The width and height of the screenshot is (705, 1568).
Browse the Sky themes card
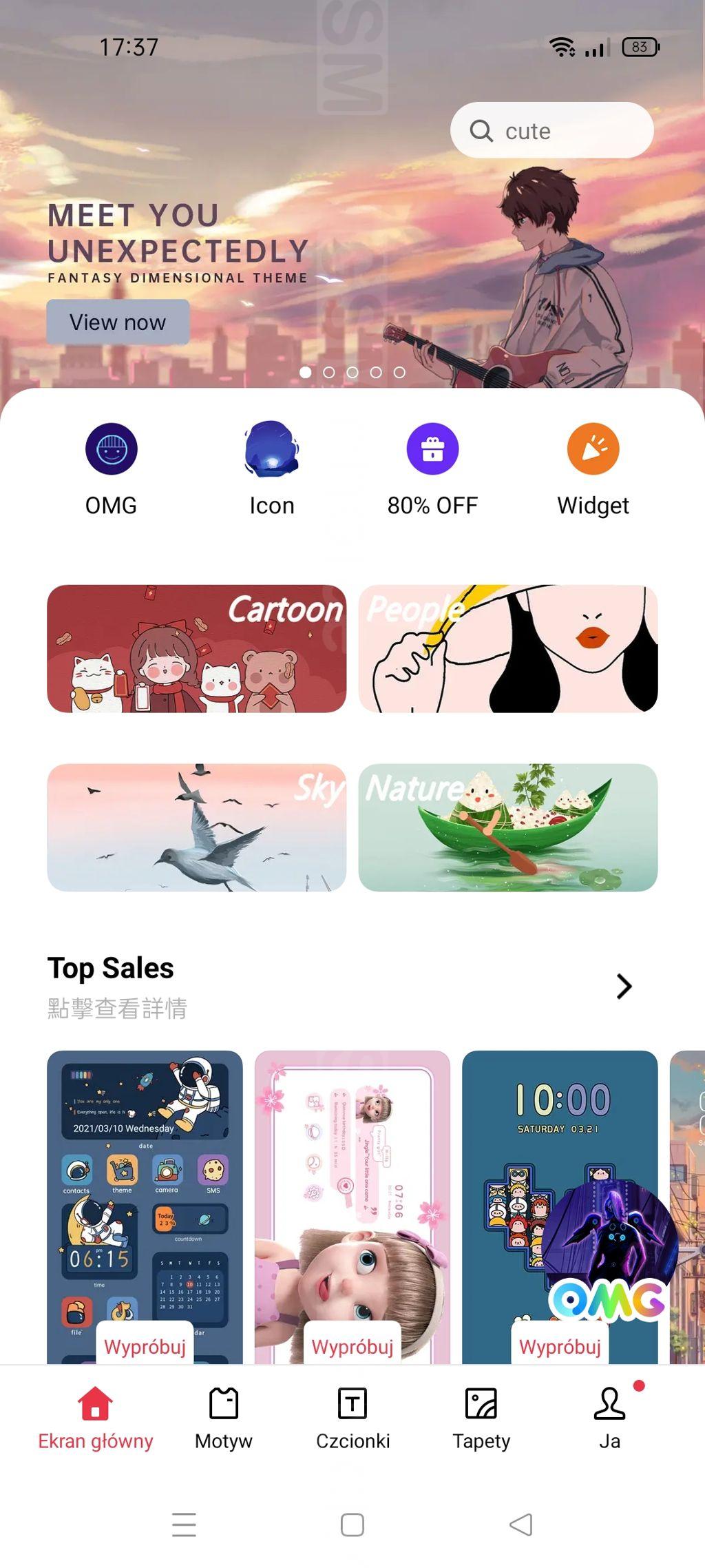coord(196,827)
